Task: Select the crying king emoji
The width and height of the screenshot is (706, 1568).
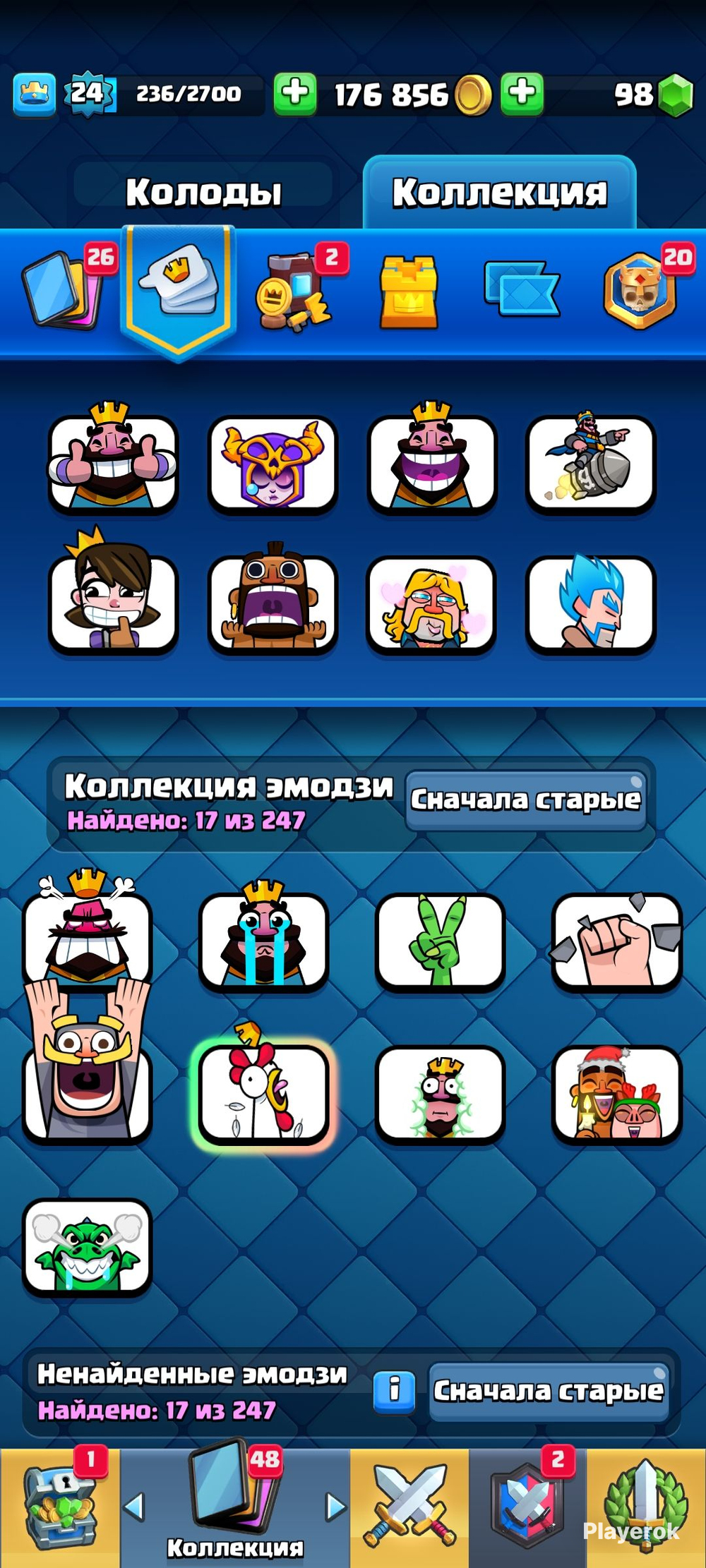Action: (263, 941)
